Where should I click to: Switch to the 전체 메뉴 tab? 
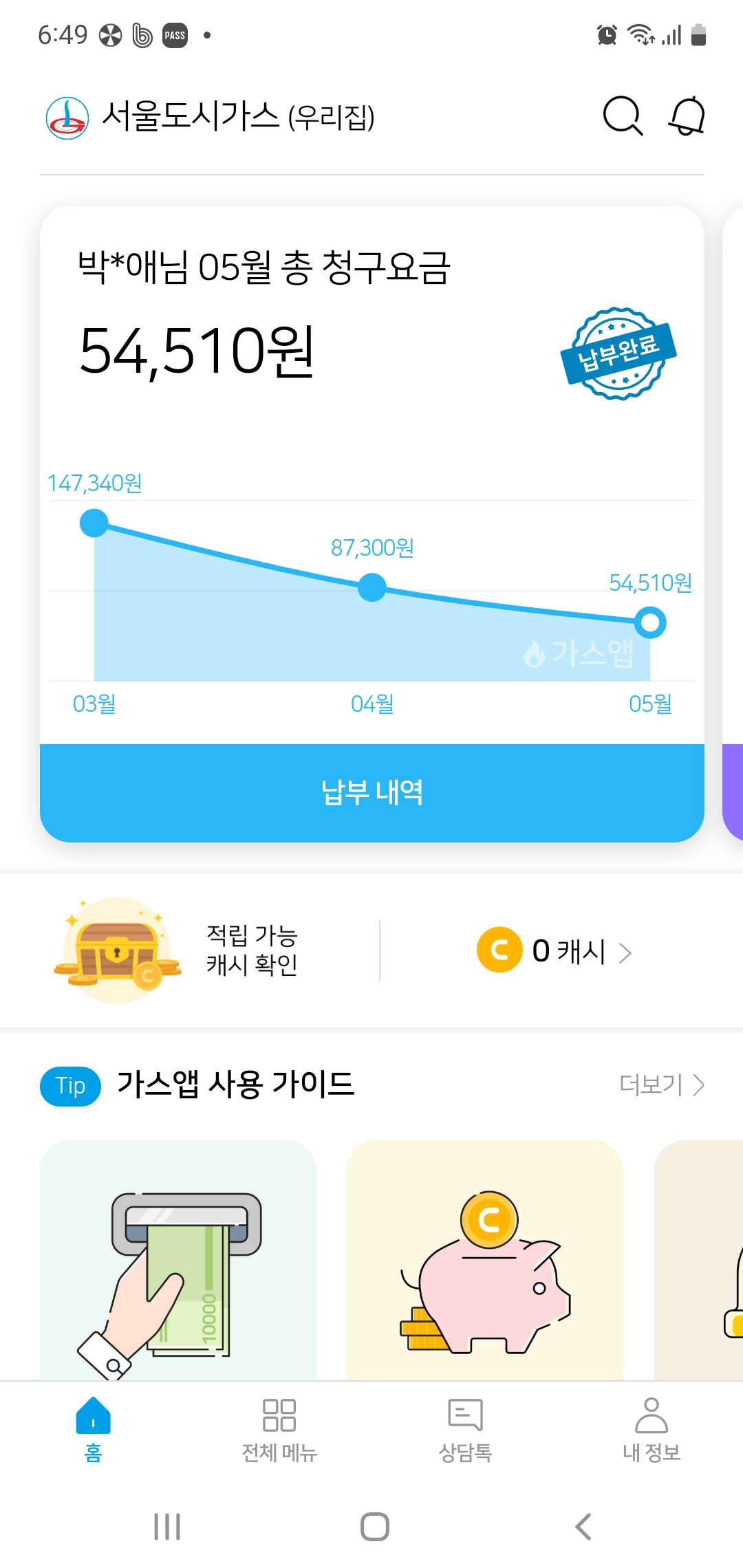pos(279,1428)
